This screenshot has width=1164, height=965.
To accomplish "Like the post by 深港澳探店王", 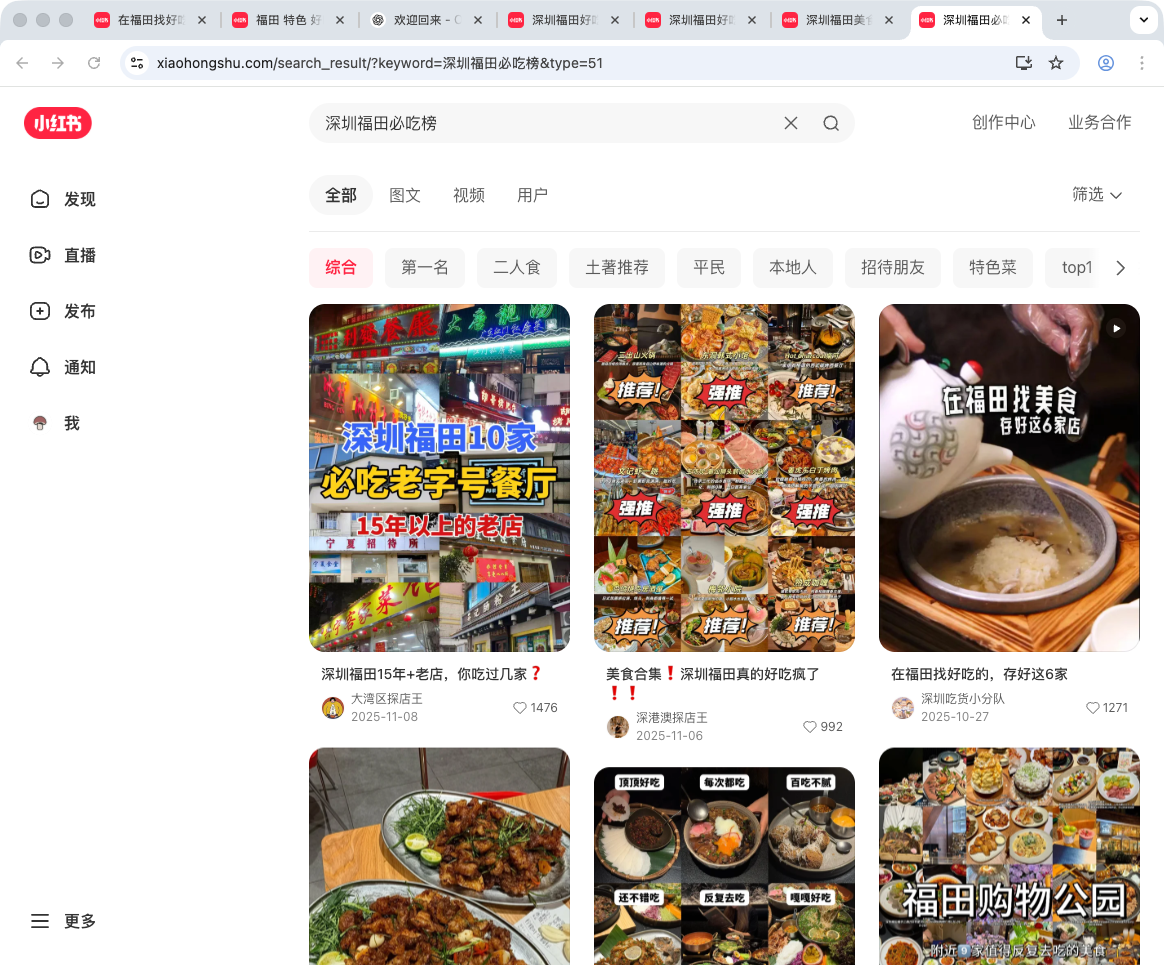I will 811,727.
